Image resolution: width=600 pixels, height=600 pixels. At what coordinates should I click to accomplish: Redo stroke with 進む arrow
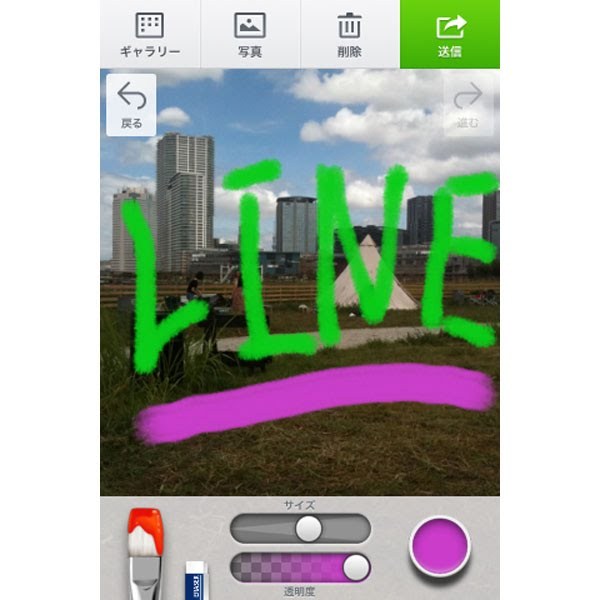(x=468, y=105)
